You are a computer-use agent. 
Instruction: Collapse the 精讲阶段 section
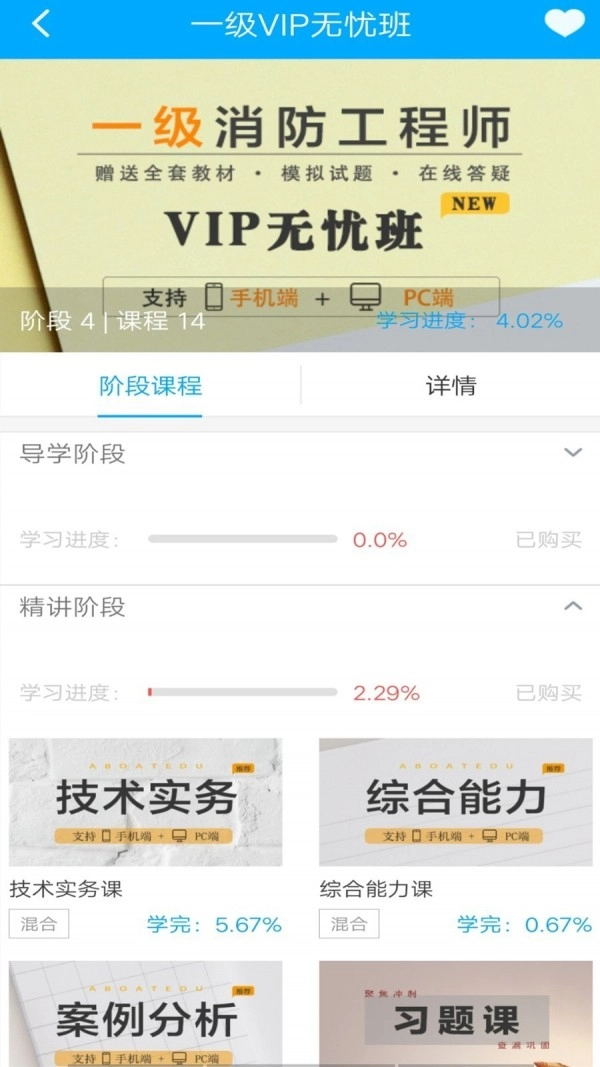click(x=572, y=606)
